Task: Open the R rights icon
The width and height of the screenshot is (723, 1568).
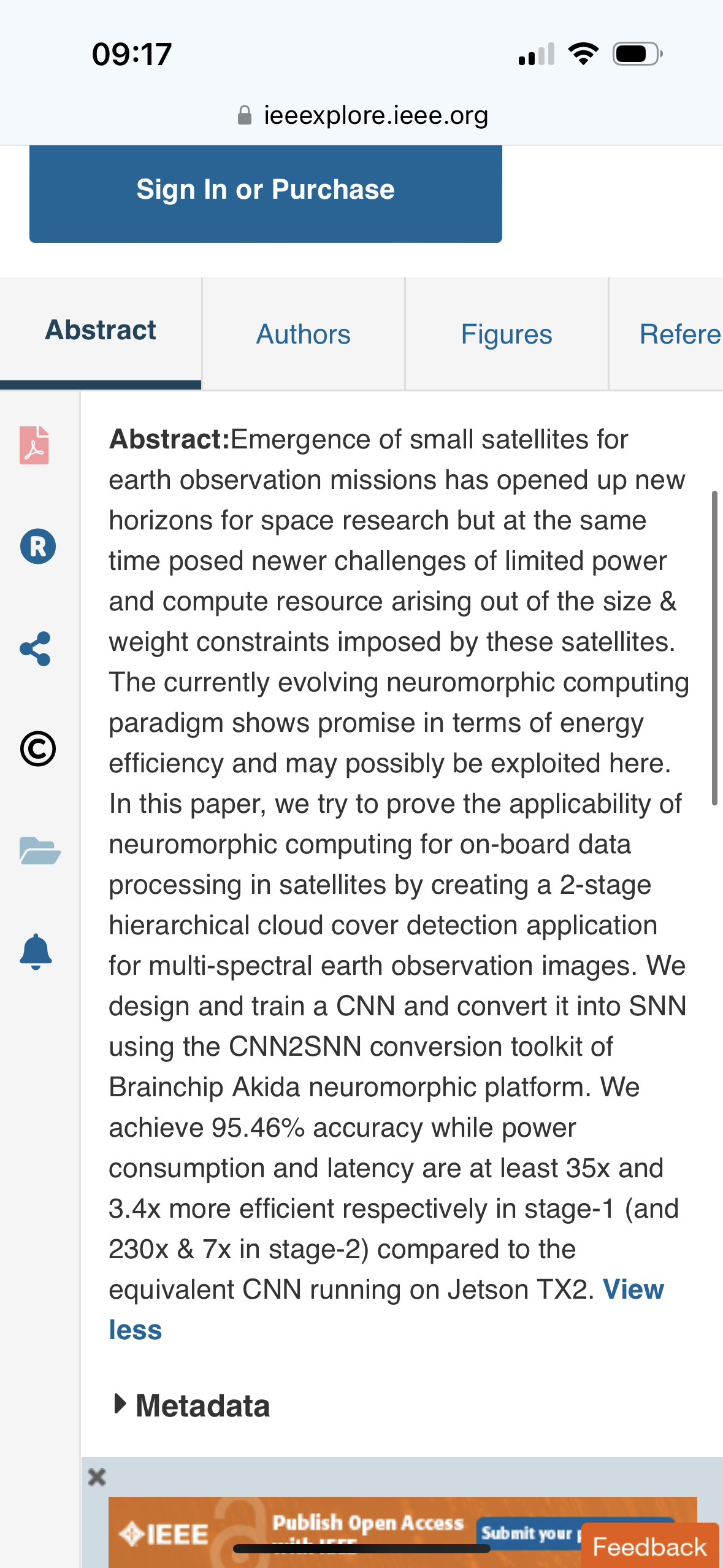Action: tap(38, 546)
